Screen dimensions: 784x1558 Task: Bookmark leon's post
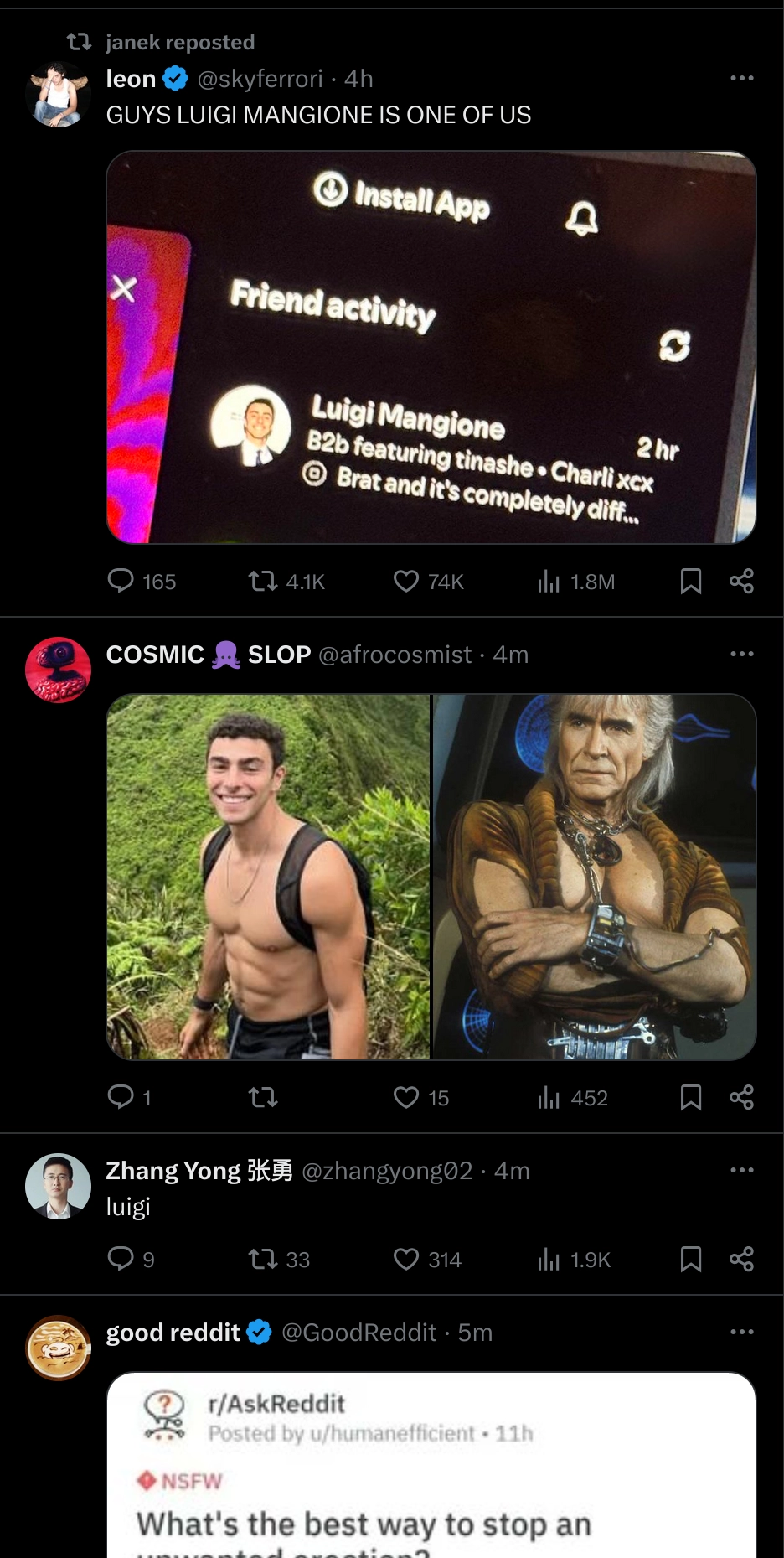click(691, 581)
